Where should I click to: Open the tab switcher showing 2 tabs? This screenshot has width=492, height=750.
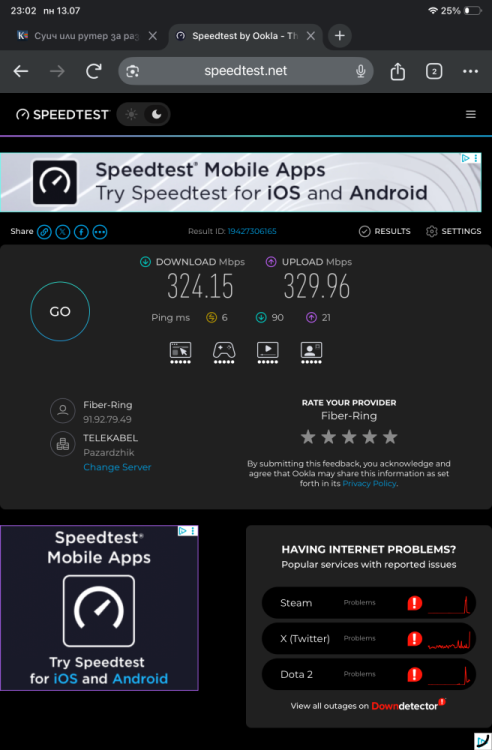click(x=434, y=71)
